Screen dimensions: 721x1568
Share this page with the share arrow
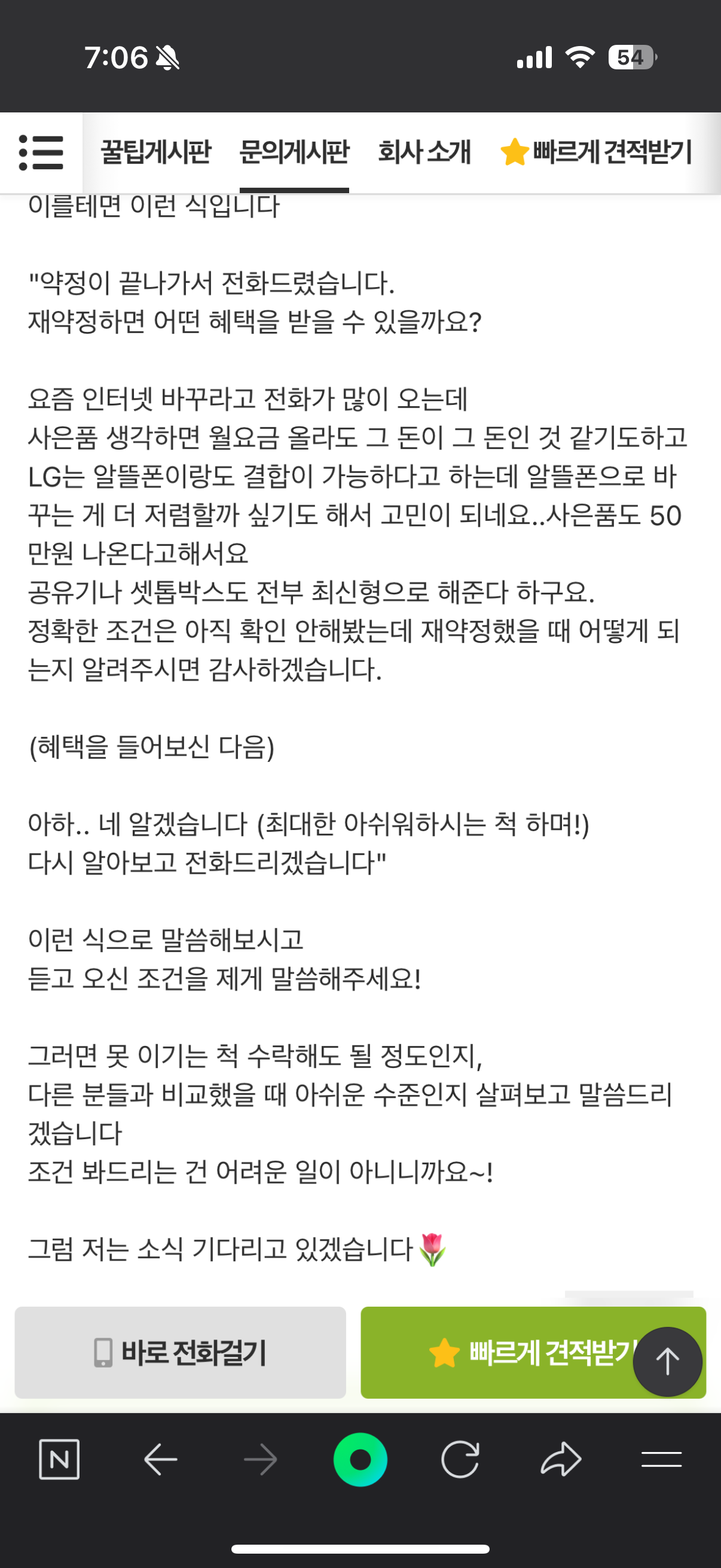tap(561, 1459)
